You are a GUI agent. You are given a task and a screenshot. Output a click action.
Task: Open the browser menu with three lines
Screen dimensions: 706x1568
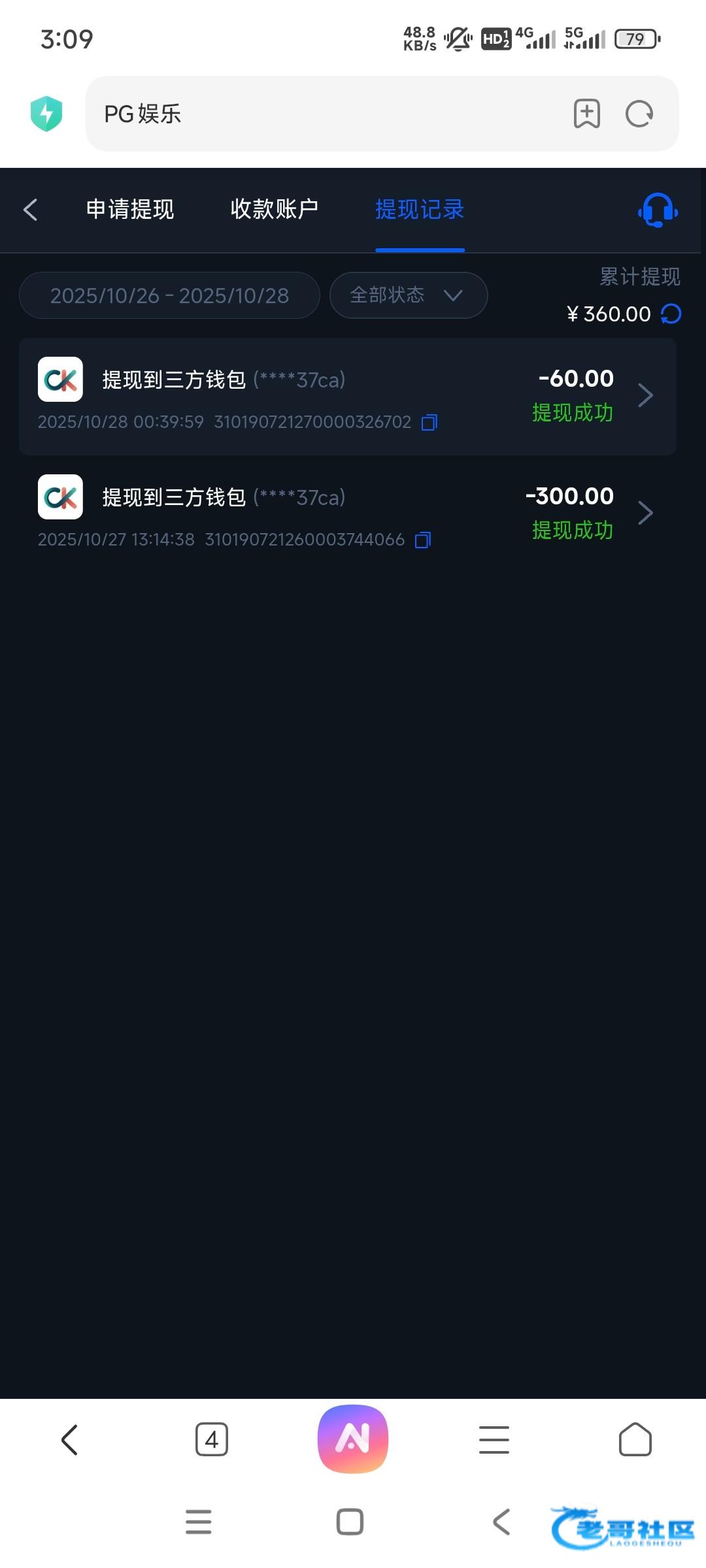tap(494, 1439)
